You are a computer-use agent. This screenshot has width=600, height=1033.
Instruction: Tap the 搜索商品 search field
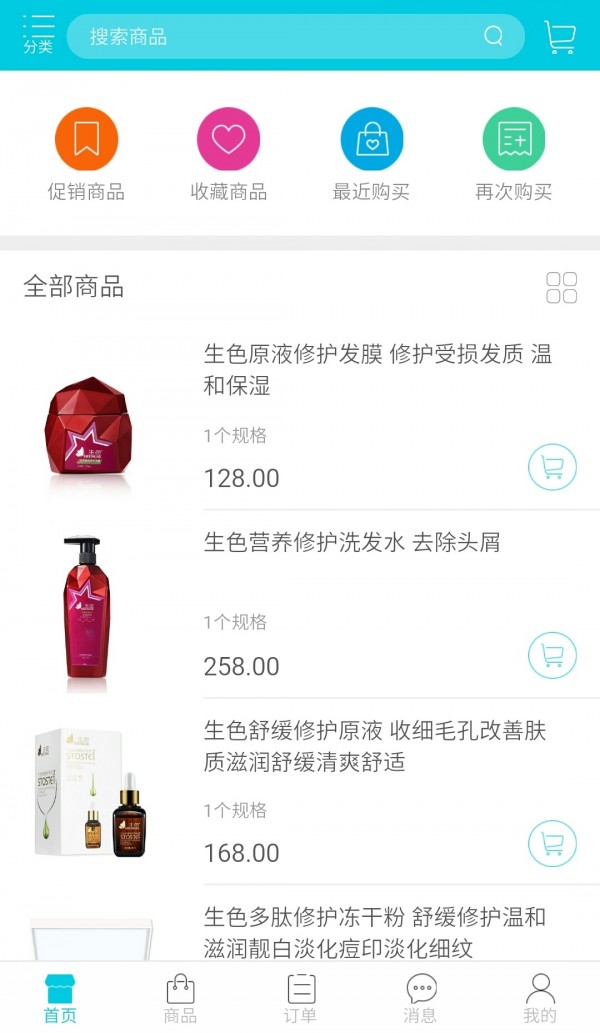tap(280, 37)
